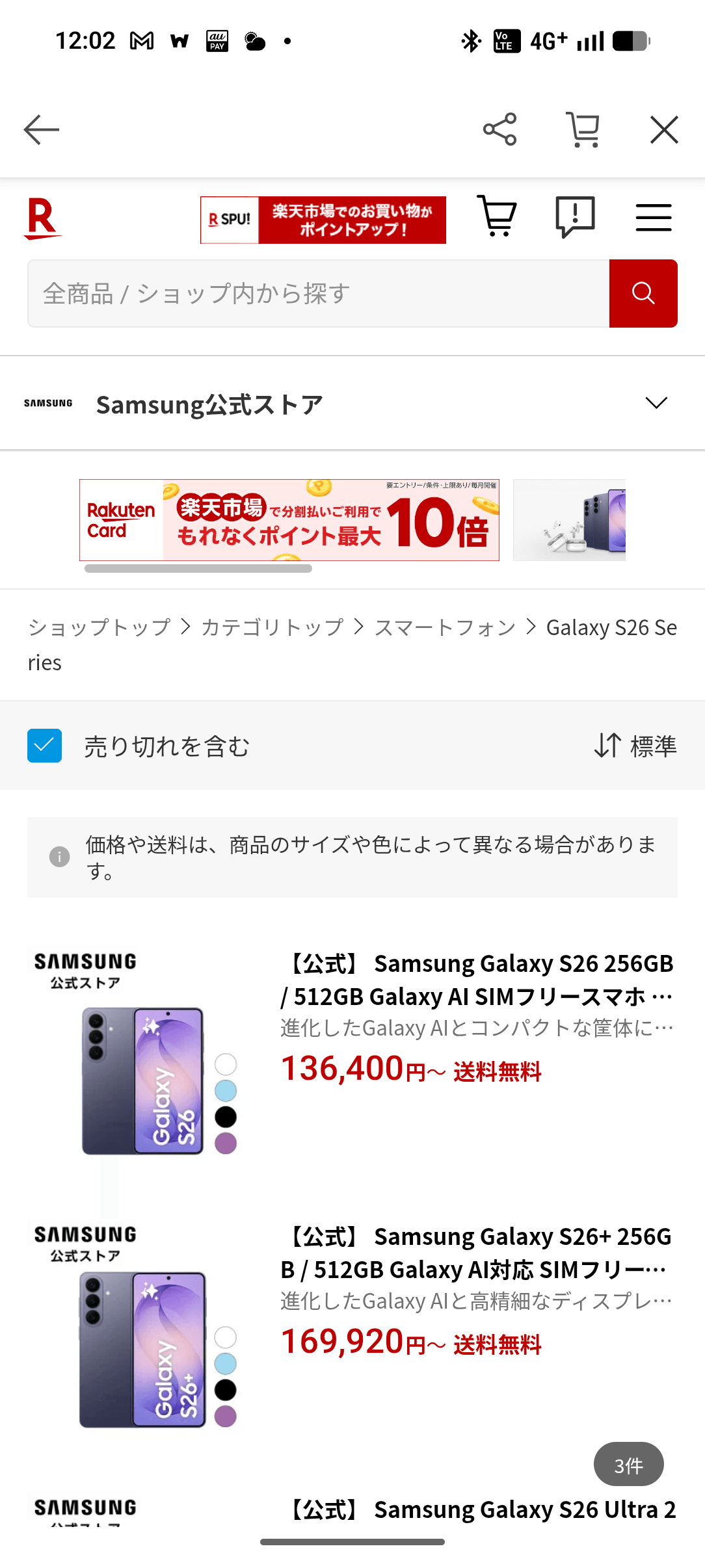The width and height of the screenshot is (705, 1568).
Task: Share this shop page
Action: click(499, 129)
